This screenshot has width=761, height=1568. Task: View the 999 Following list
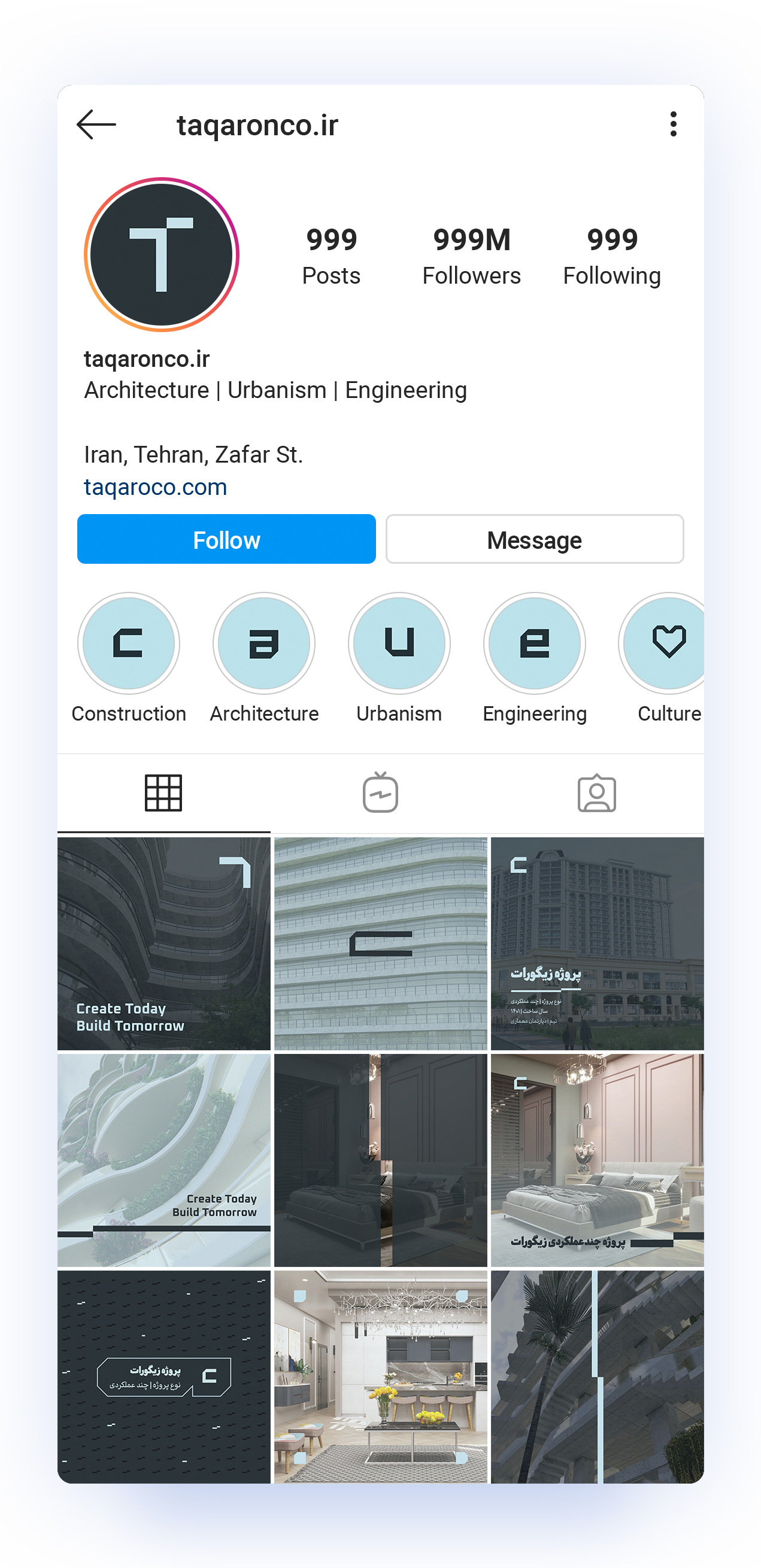(x=611, y=256)
